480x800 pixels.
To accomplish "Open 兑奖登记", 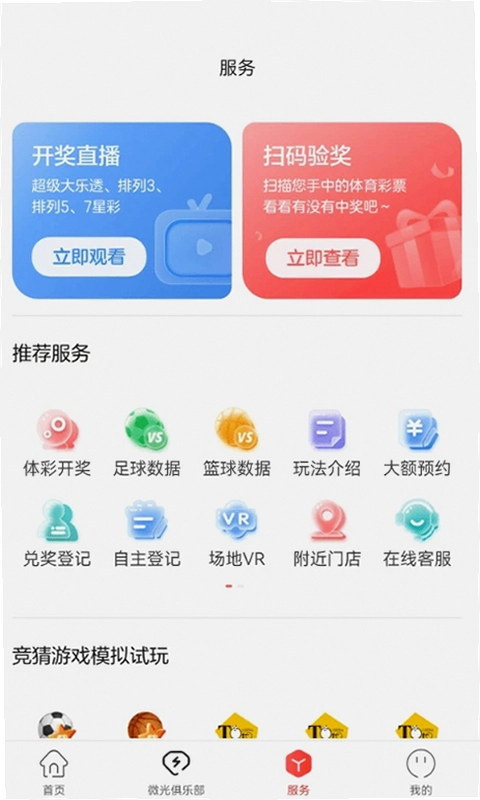I will (x=57, y=534).
